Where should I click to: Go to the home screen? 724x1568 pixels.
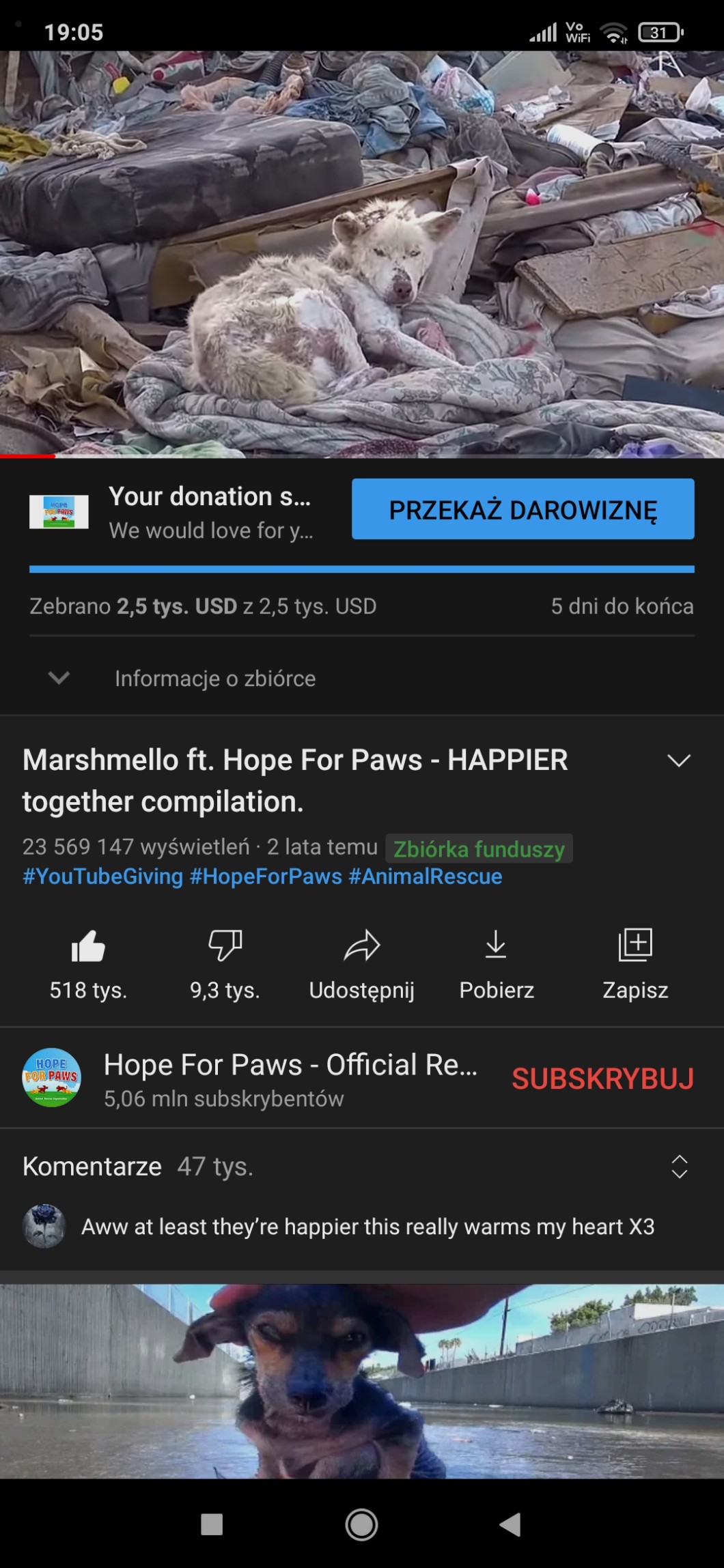pyautogui.click(x=361, y=1524)
